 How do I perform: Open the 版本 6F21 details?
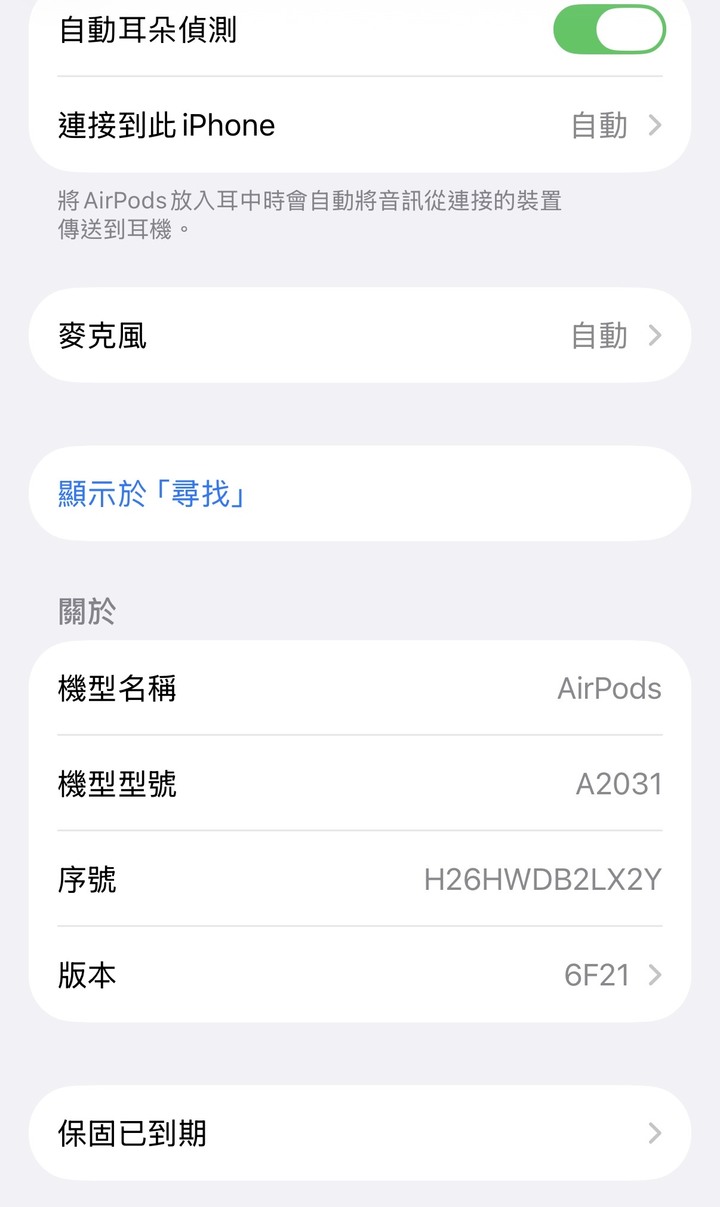tap(360, 975)
